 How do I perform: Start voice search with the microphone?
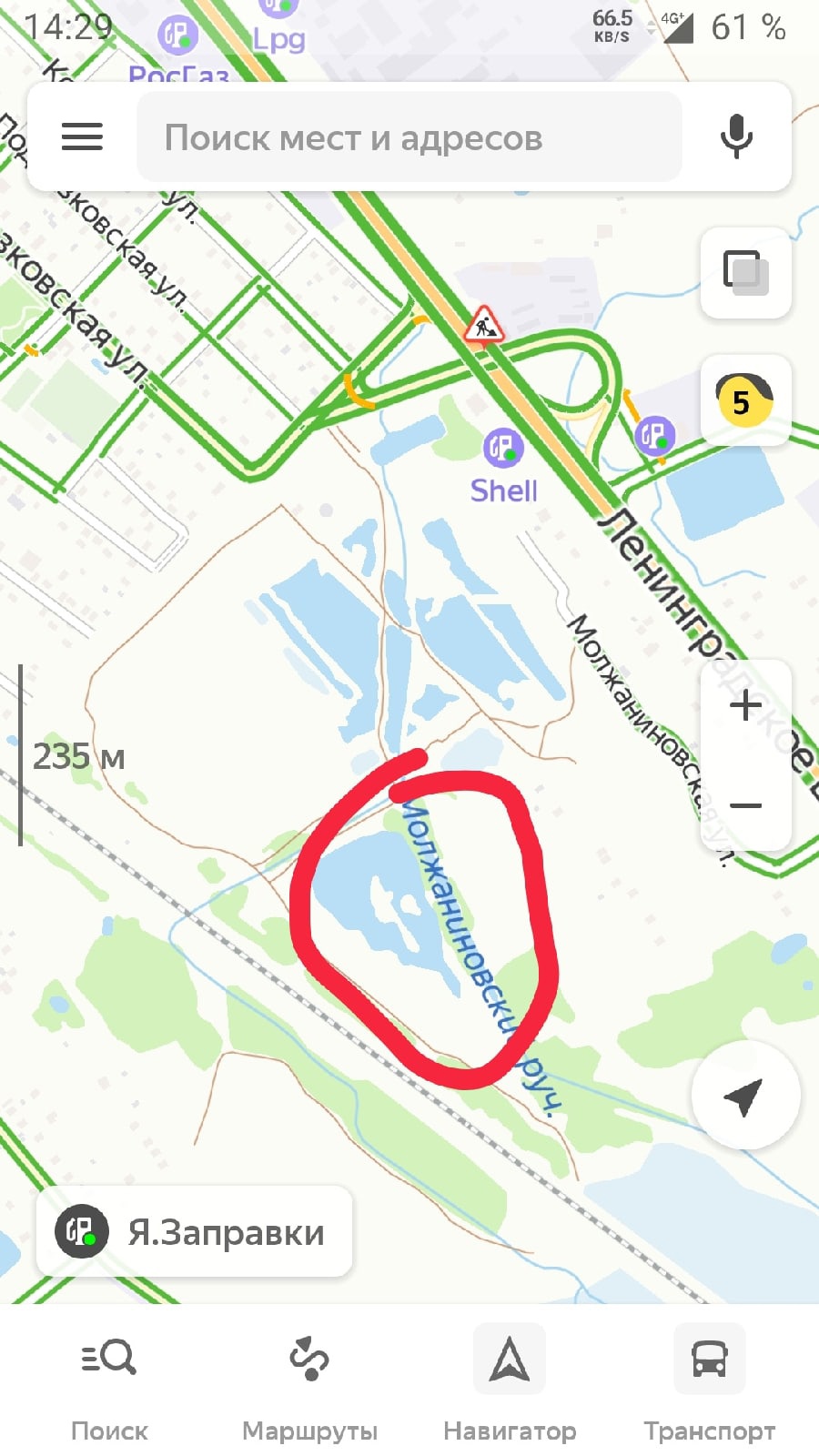coord(736,137)
